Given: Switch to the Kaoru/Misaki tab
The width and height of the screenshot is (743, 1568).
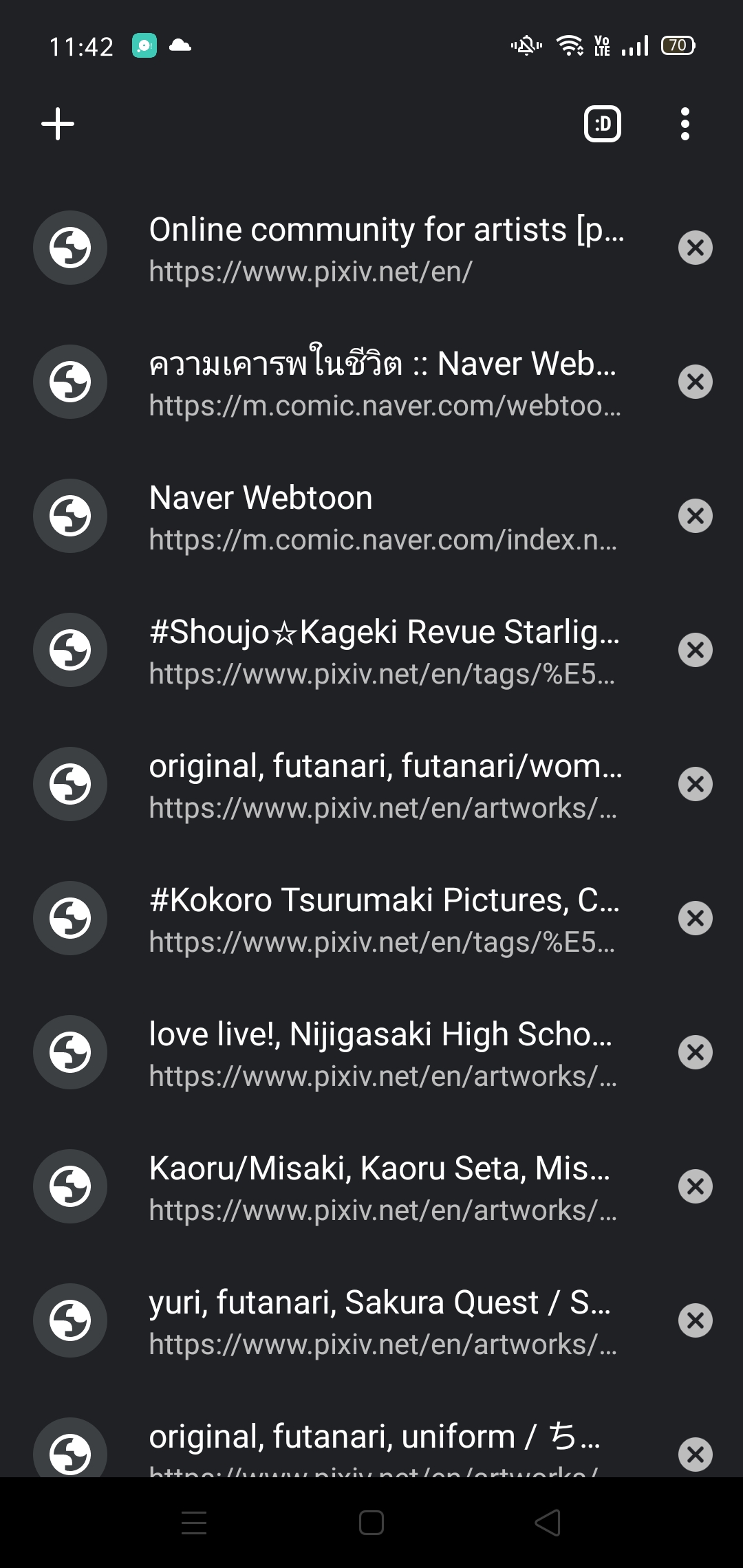Looking at the screenshot, I should tap(371, 1187).
